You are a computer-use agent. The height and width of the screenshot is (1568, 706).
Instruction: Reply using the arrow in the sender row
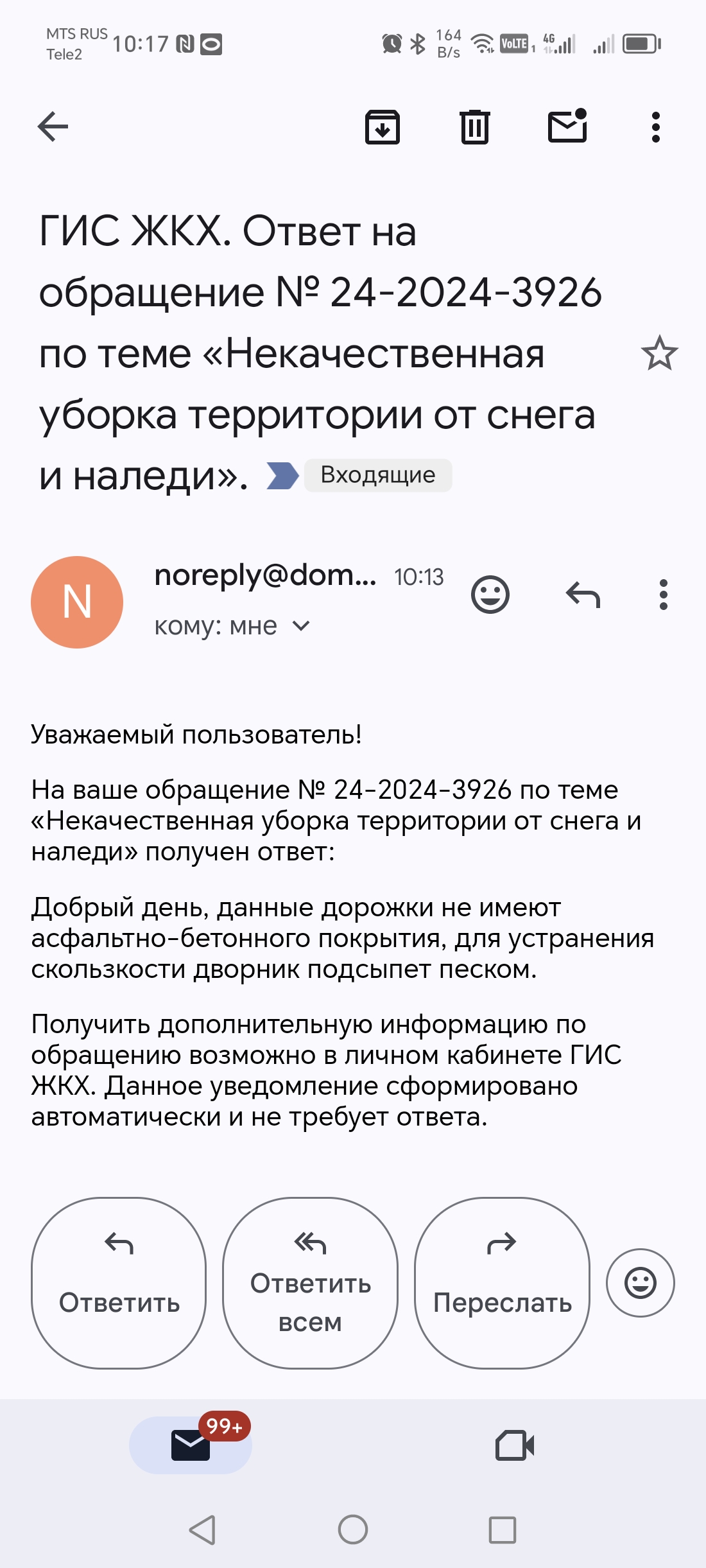tap(583, 595)
